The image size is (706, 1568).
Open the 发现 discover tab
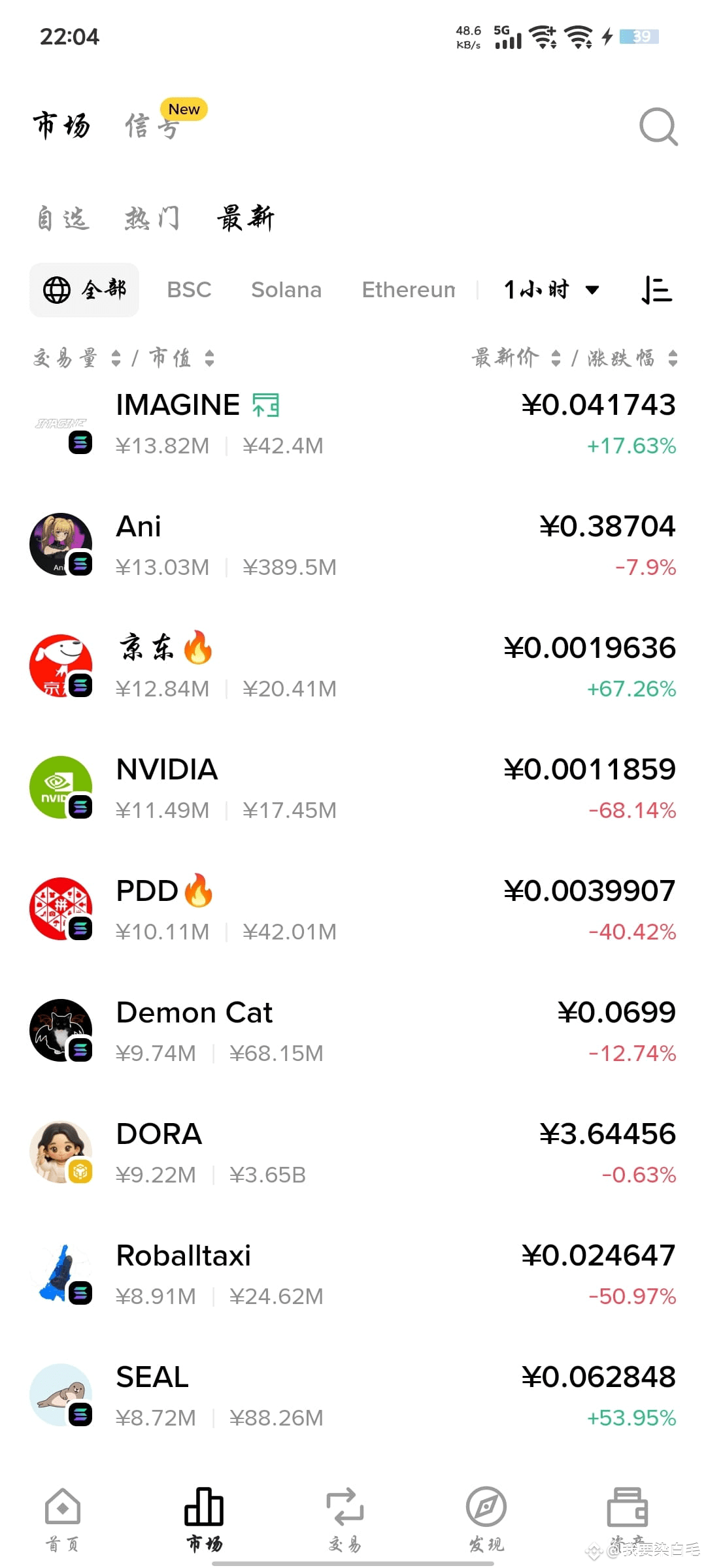(486, 1520)
